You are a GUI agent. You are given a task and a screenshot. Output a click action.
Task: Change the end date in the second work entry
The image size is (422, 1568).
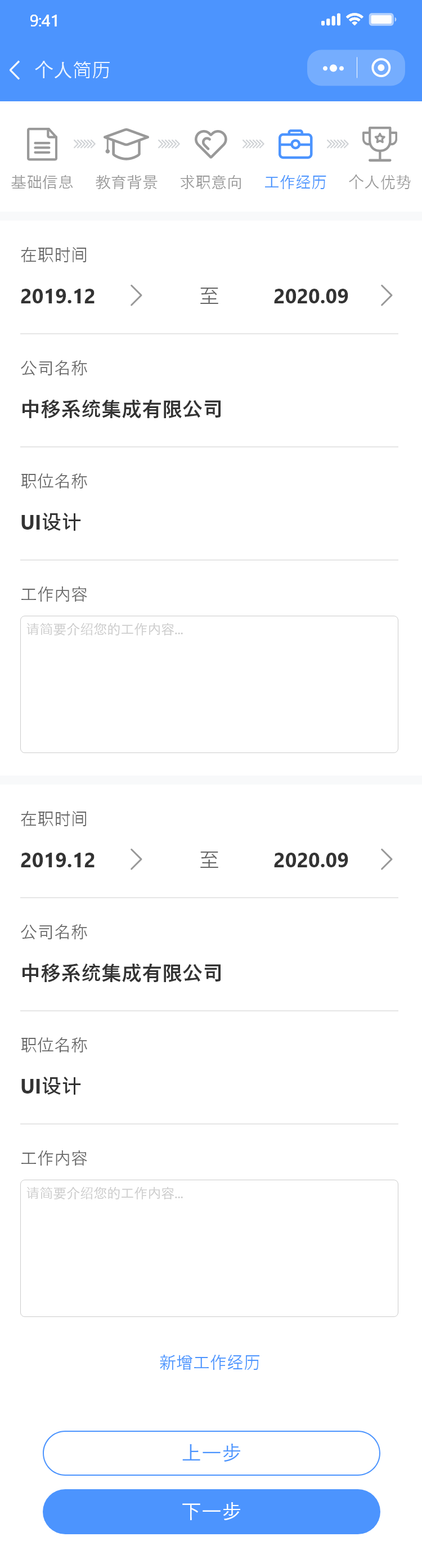(x=332, y=859)
